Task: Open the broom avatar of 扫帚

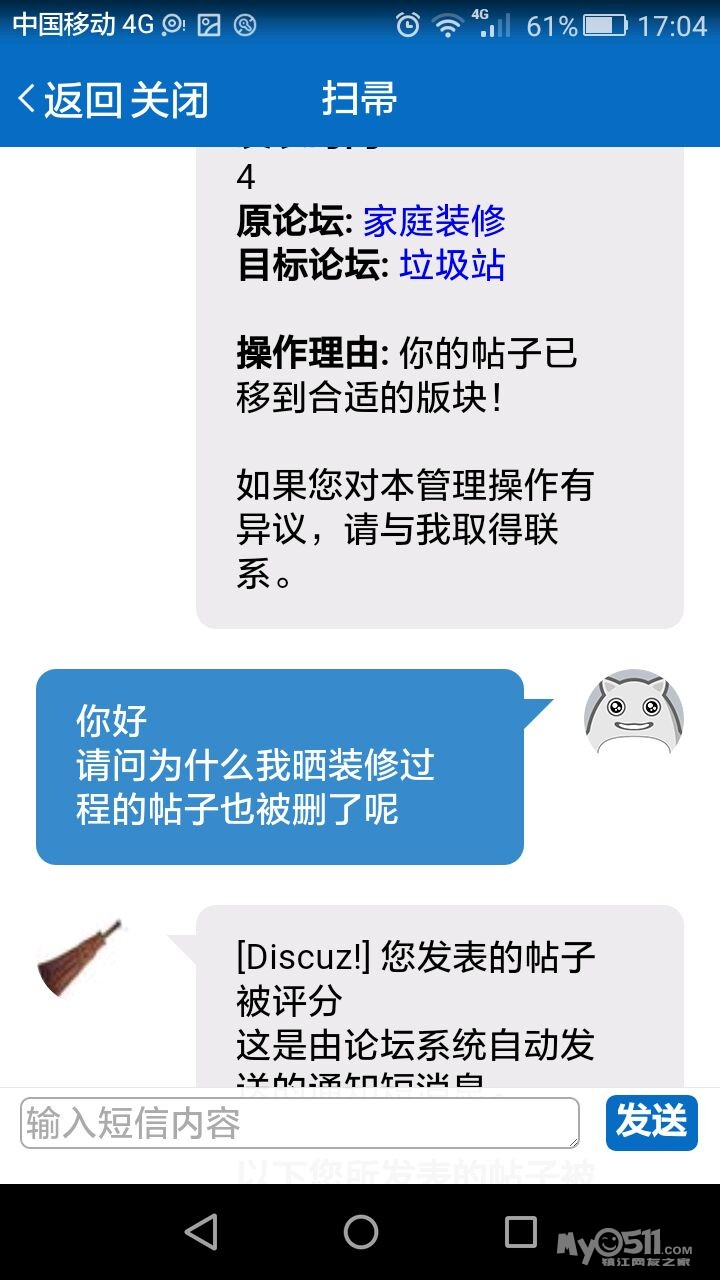Action: pyautogui.click(x=80, y=957)
